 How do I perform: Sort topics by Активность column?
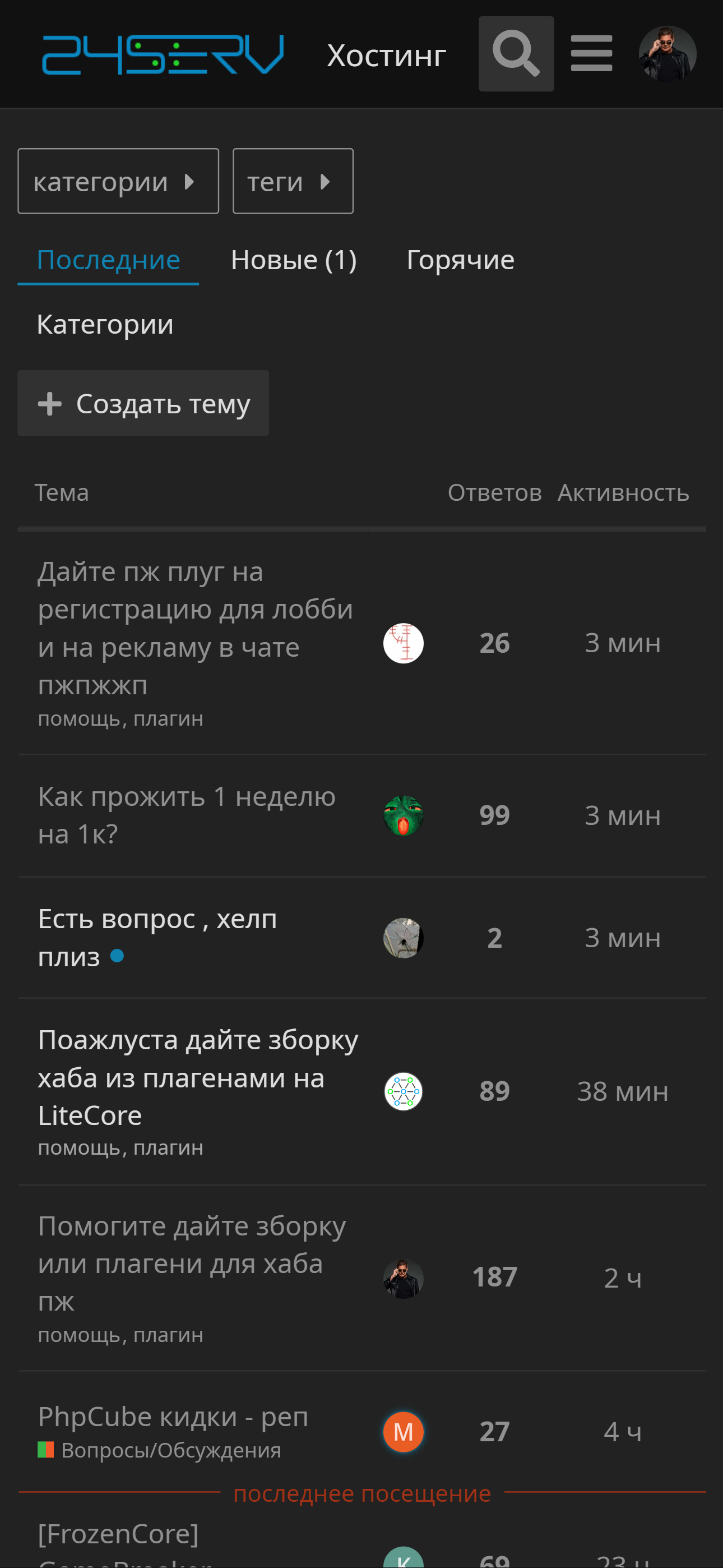(623, 493)
